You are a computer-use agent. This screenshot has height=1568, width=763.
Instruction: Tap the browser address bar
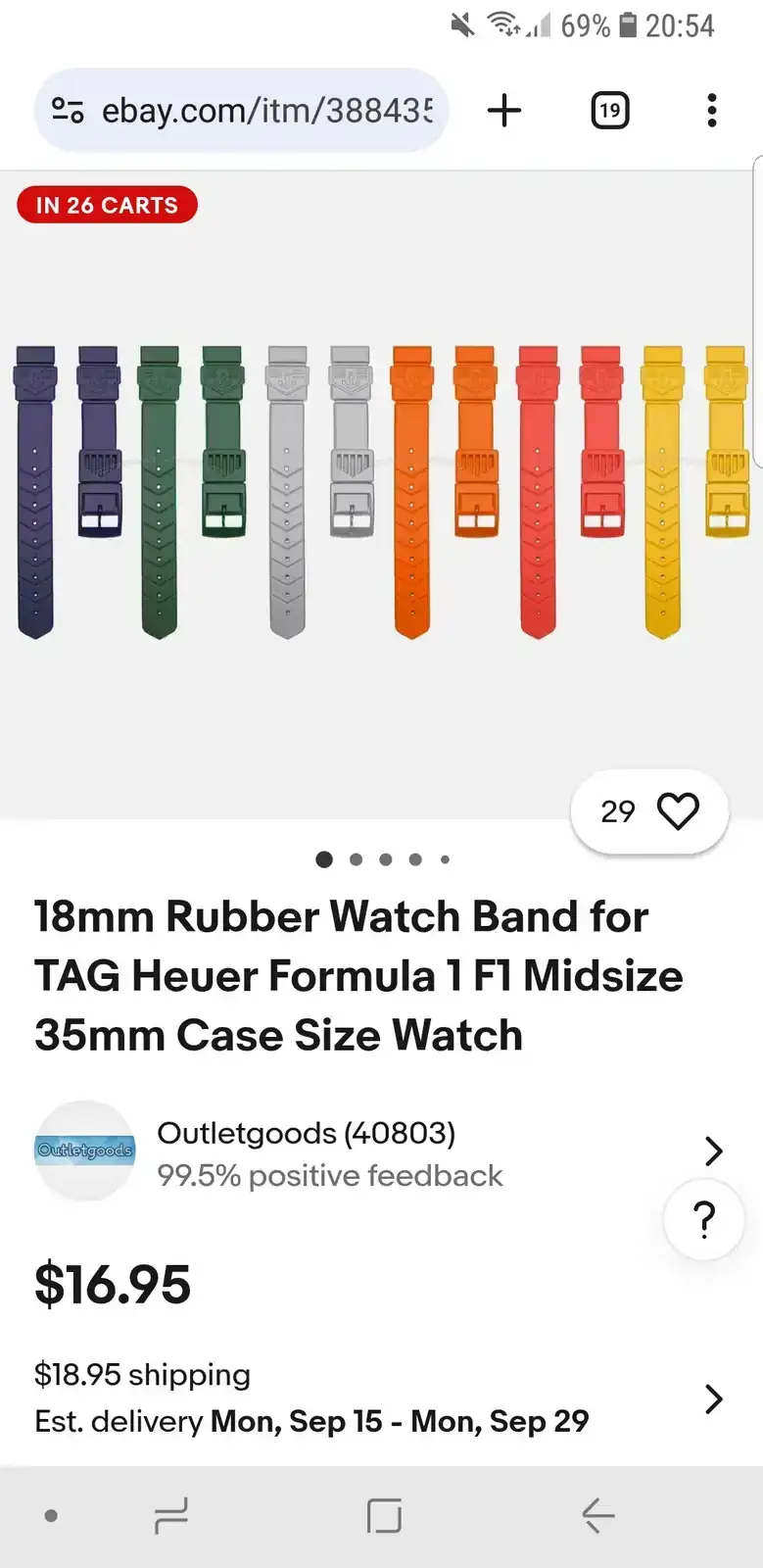264,111
